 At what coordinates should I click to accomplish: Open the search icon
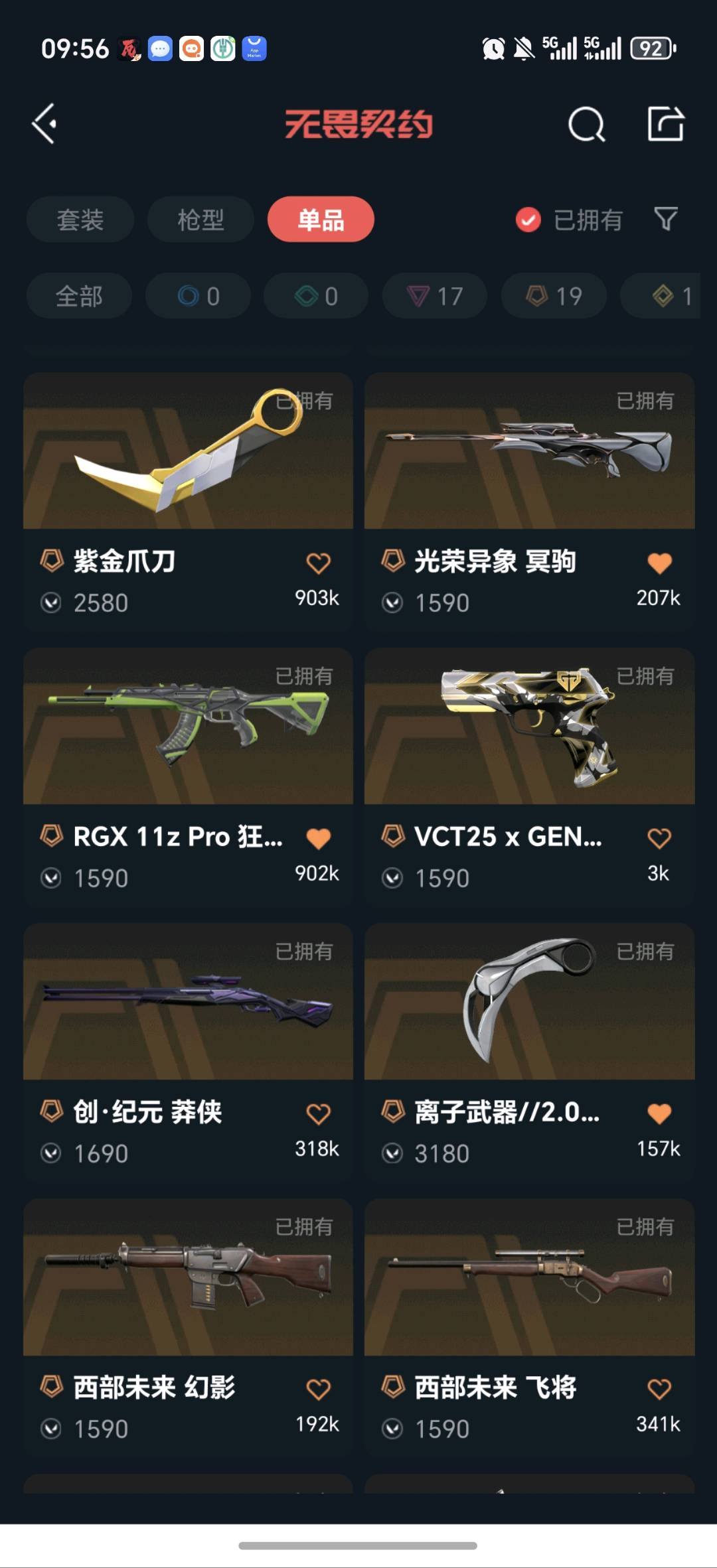click(x=587, y=124)
